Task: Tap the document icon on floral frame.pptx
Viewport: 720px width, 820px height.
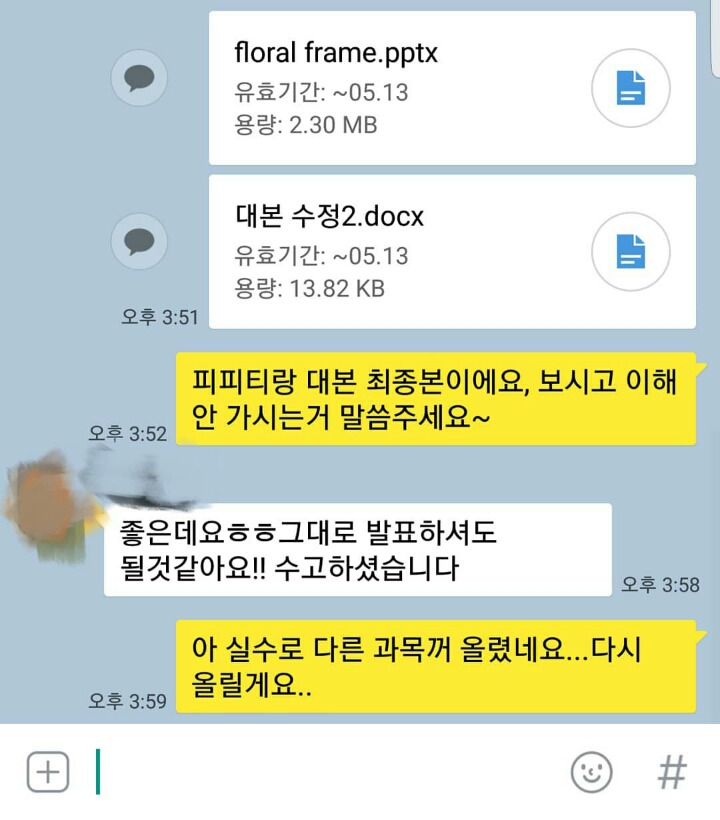Action: 631,88
